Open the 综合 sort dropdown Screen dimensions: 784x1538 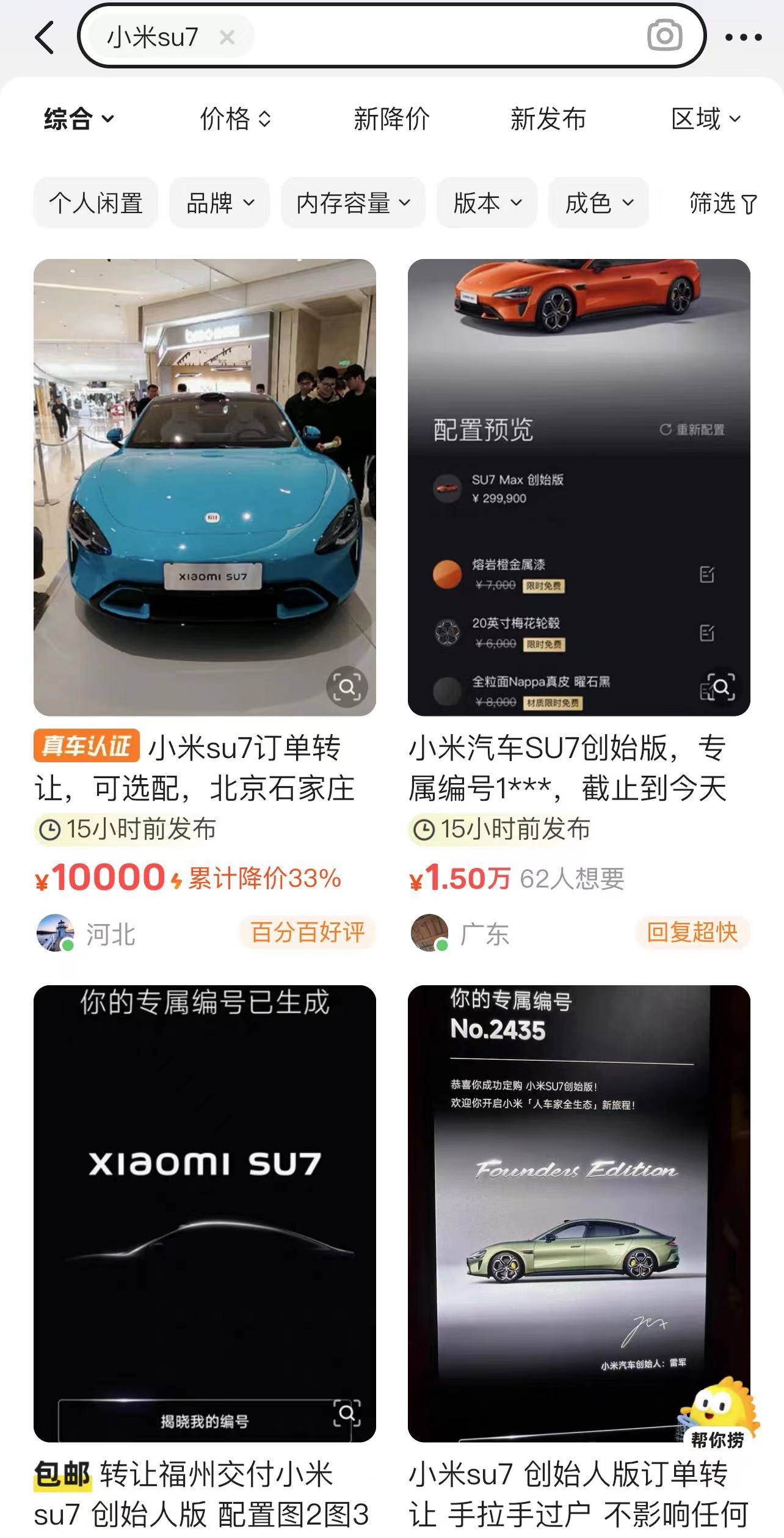coord(79,118)
